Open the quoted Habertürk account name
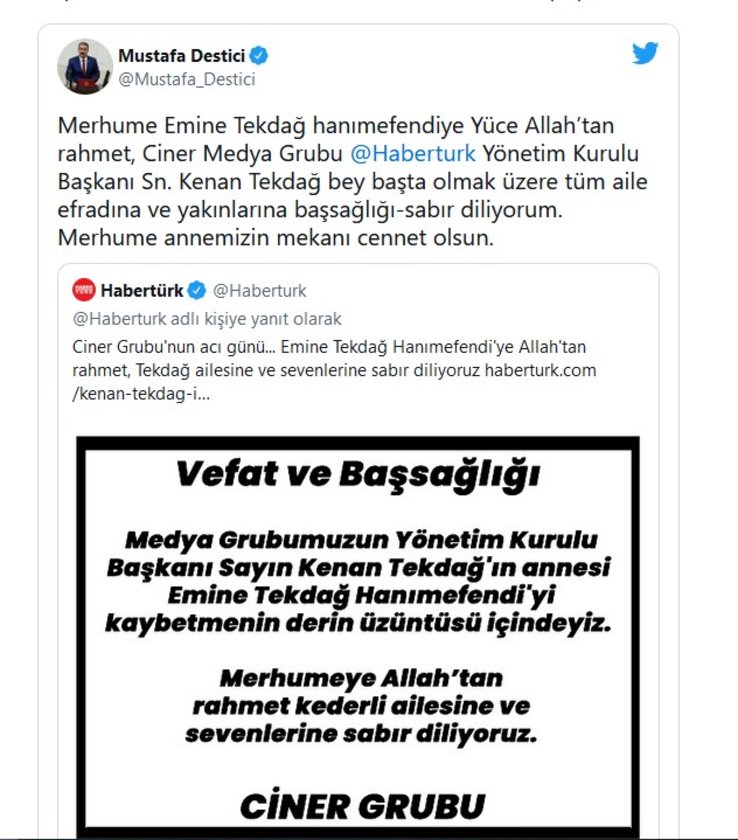 click(142, 291)
